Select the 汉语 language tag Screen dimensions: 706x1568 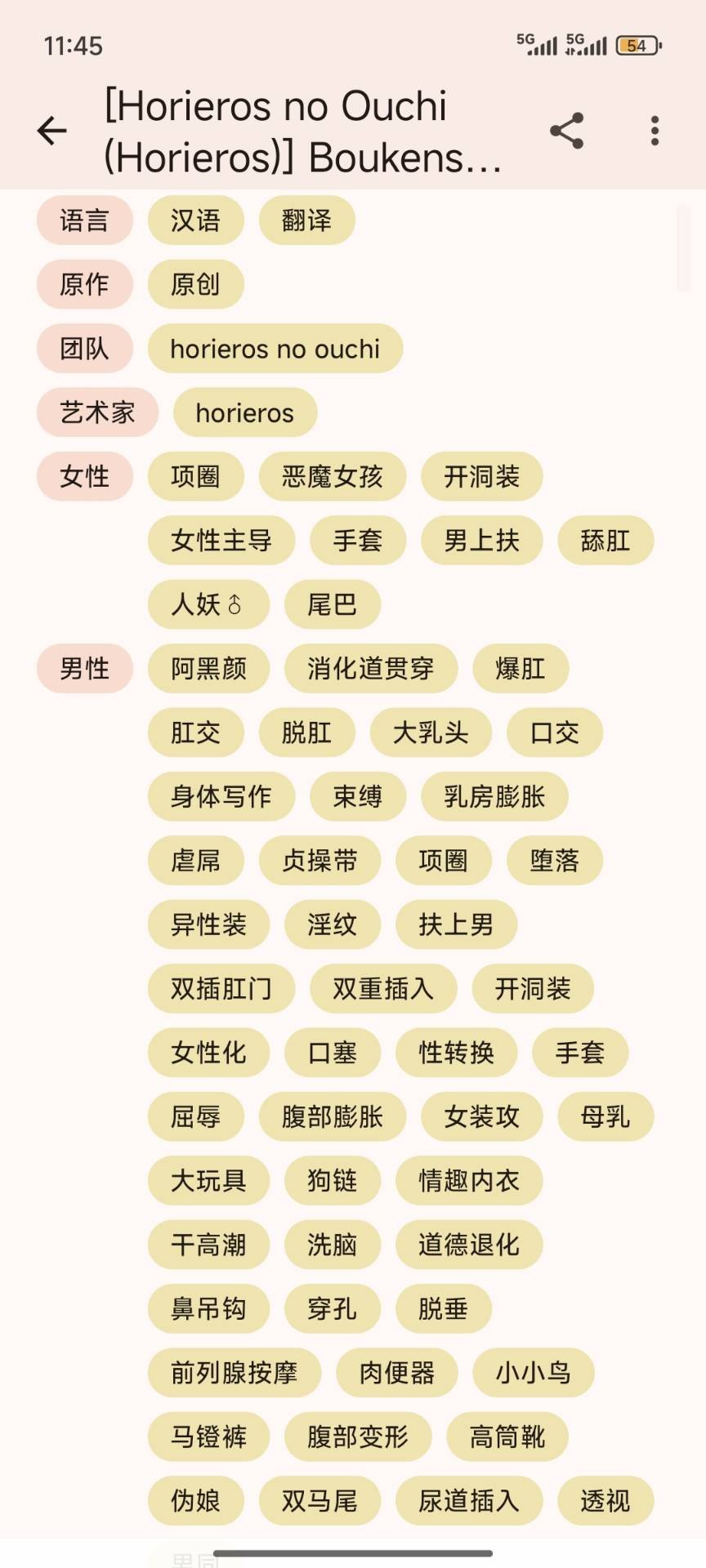pos(195,220)
